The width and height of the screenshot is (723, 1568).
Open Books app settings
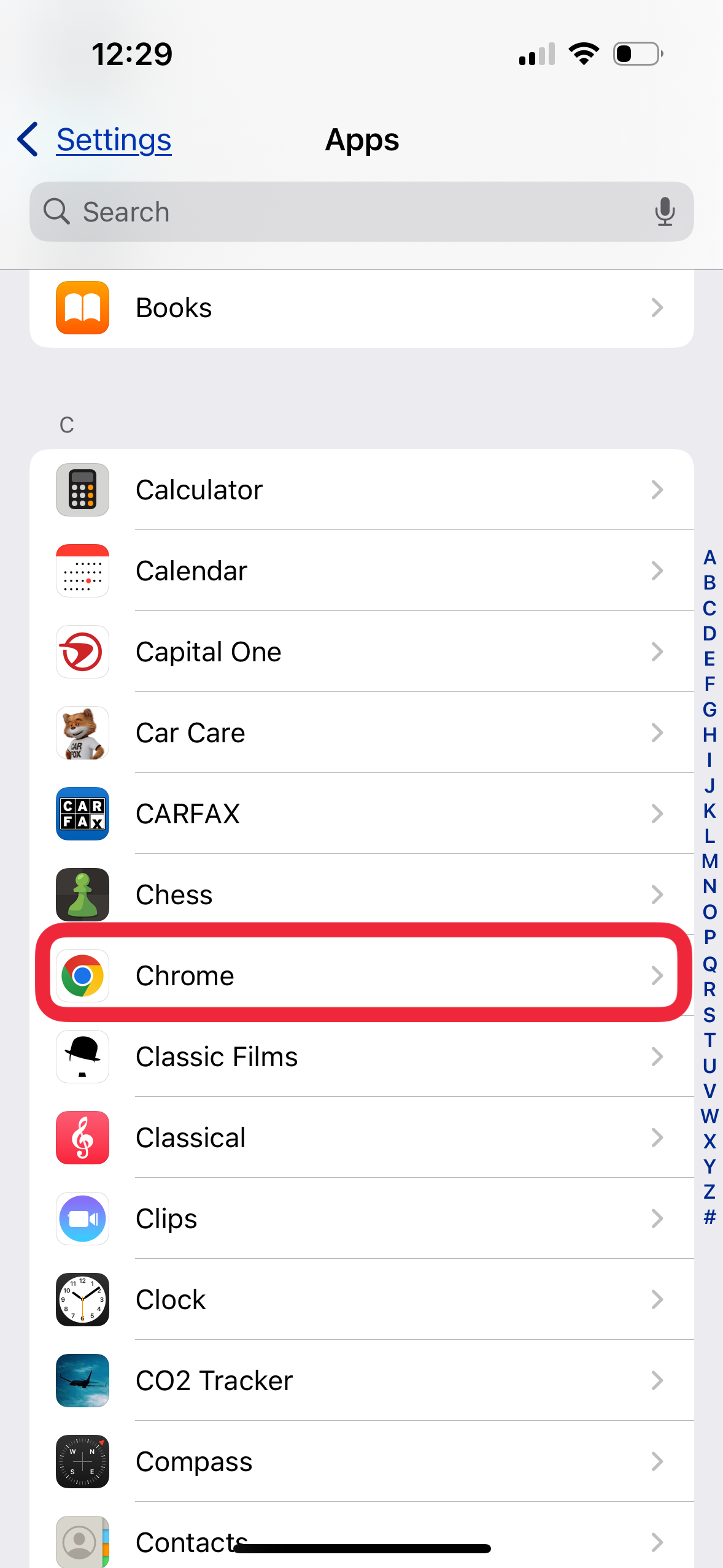(361, 308)
